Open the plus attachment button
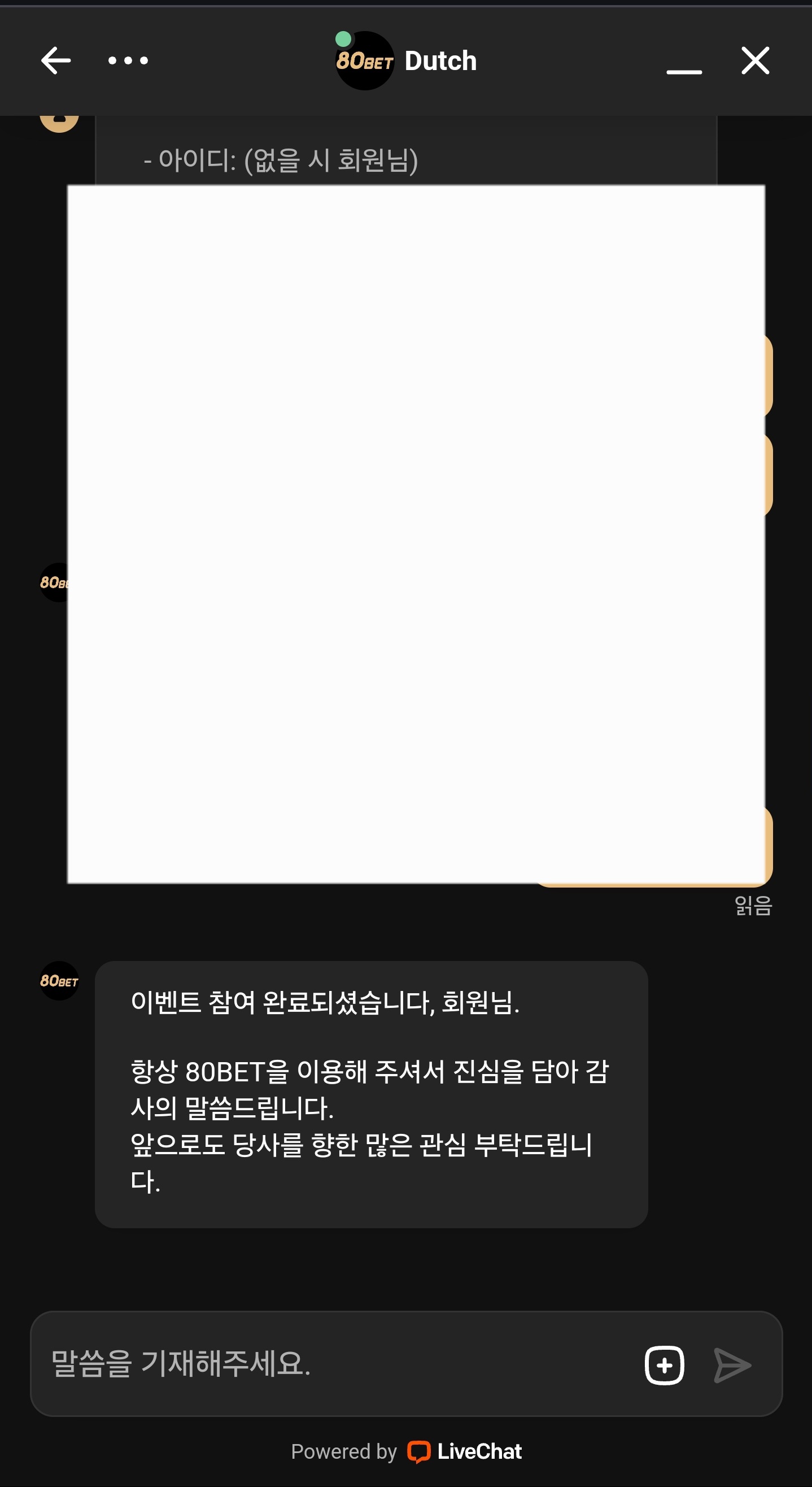812x1487 pixels. (x=664, y=1365)
